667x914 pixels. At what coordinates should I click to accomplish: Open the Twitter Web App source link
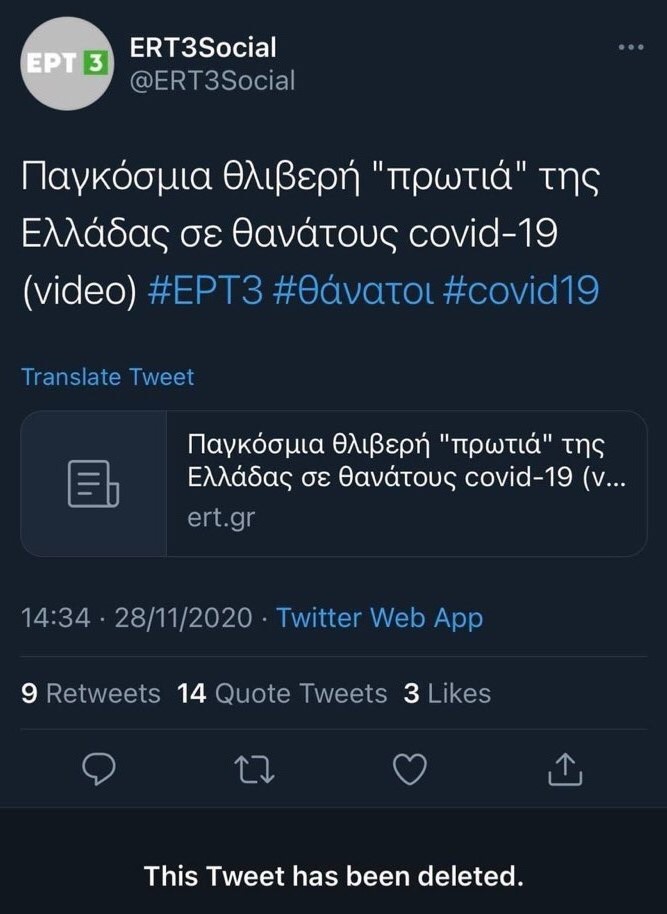379,618
